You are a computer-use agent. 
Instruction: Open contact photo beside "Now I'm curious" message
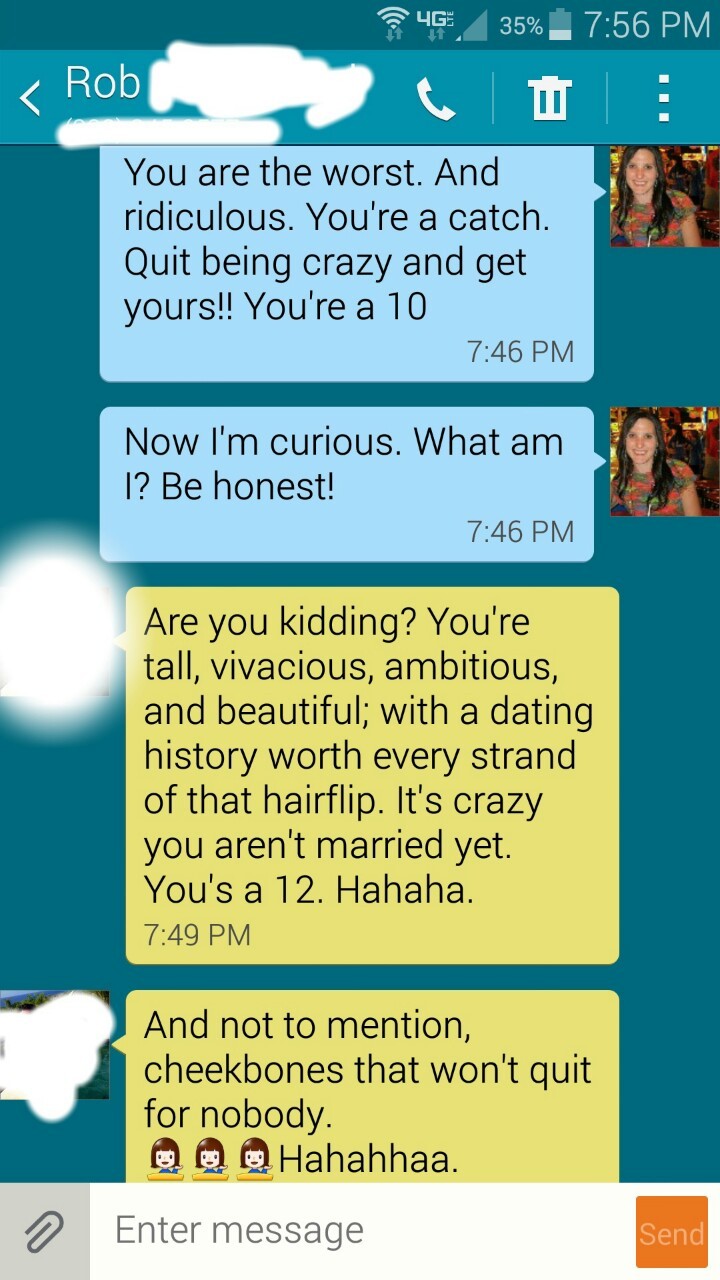click(x=664, y=461)
